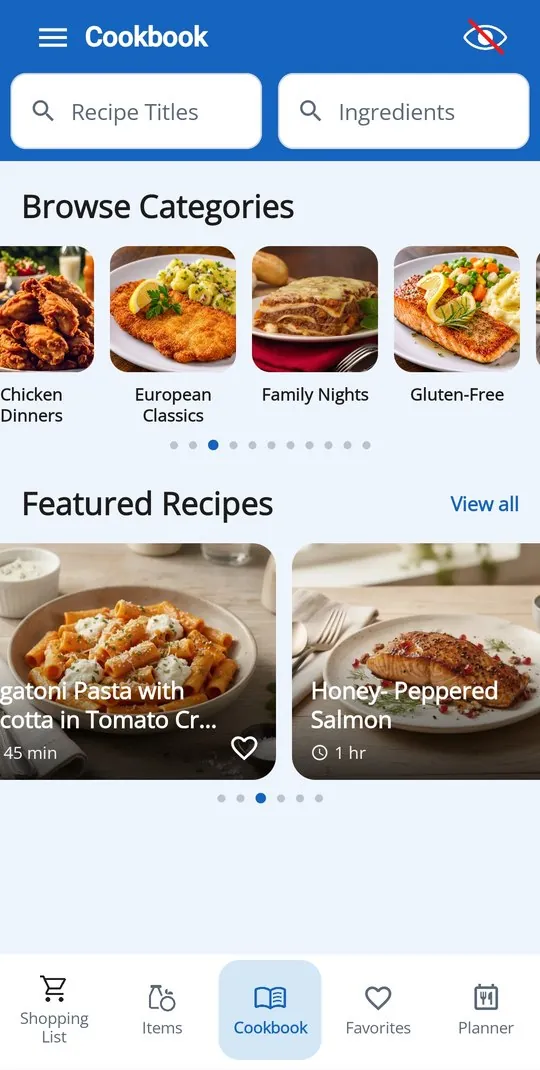This screenshot has width=540, height=1070.
Task: Favorite the Rigatoni Pasta recipe heart
Action: (x=244, y=748)
